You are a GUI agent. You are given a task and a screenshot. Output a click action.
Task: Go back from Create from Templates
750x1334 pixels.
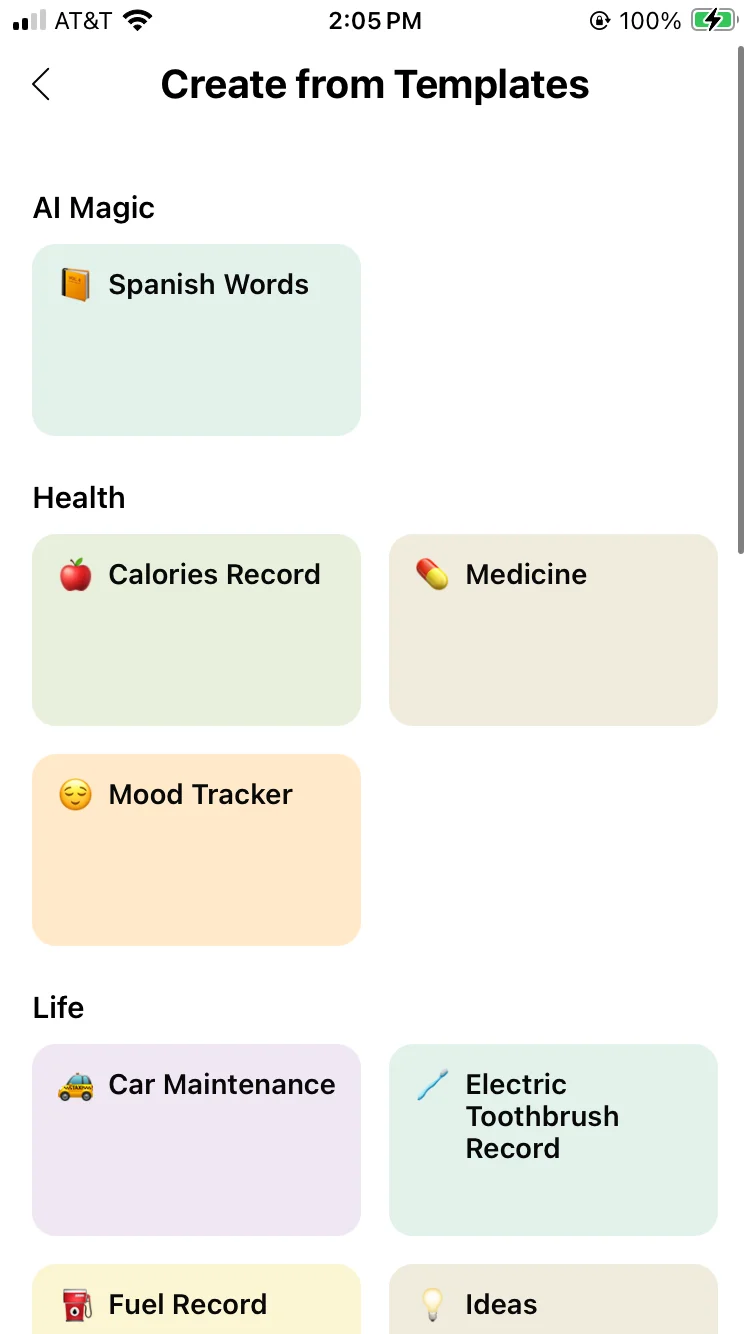(x=41, y=85)
